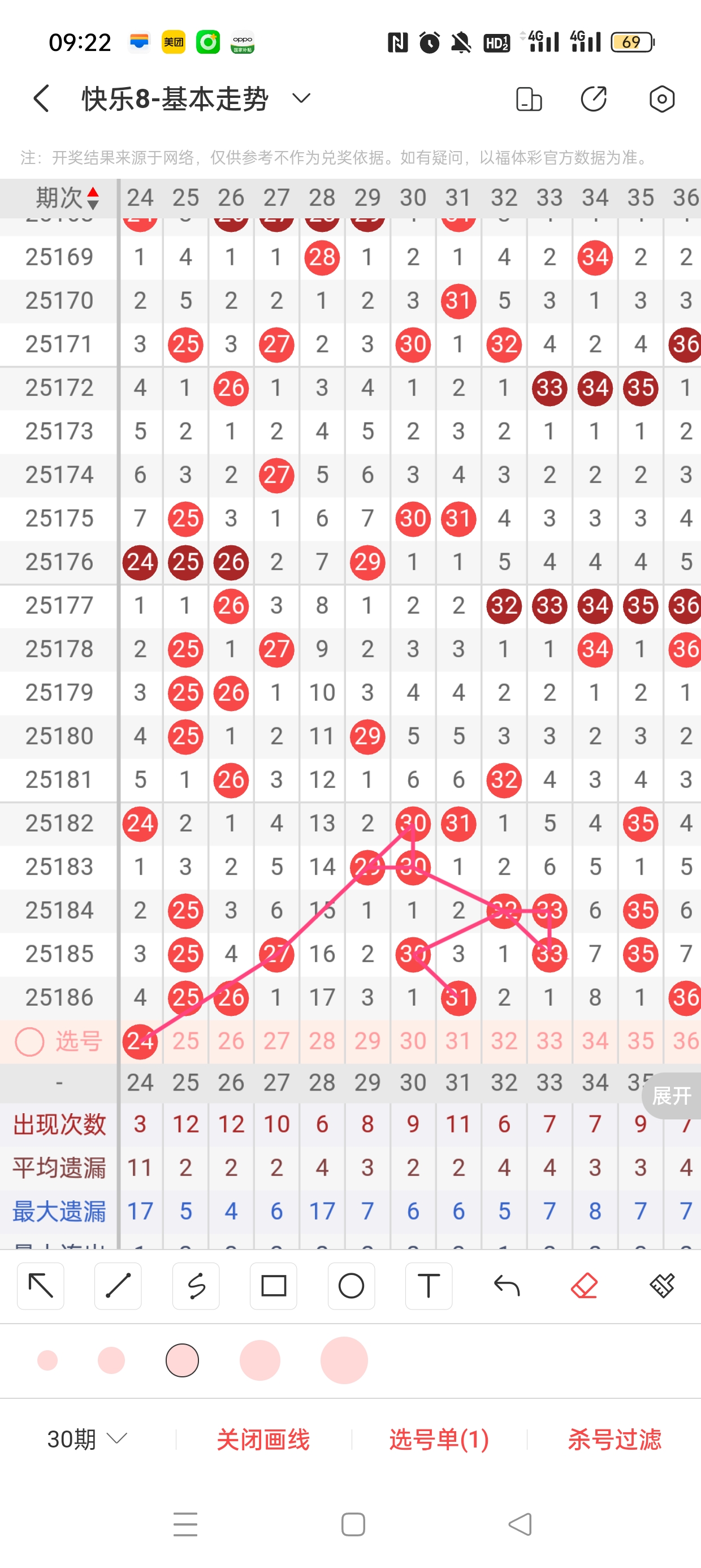Choose the freehand curve drawing tool
The image size is (701, 1568).
196,1286
